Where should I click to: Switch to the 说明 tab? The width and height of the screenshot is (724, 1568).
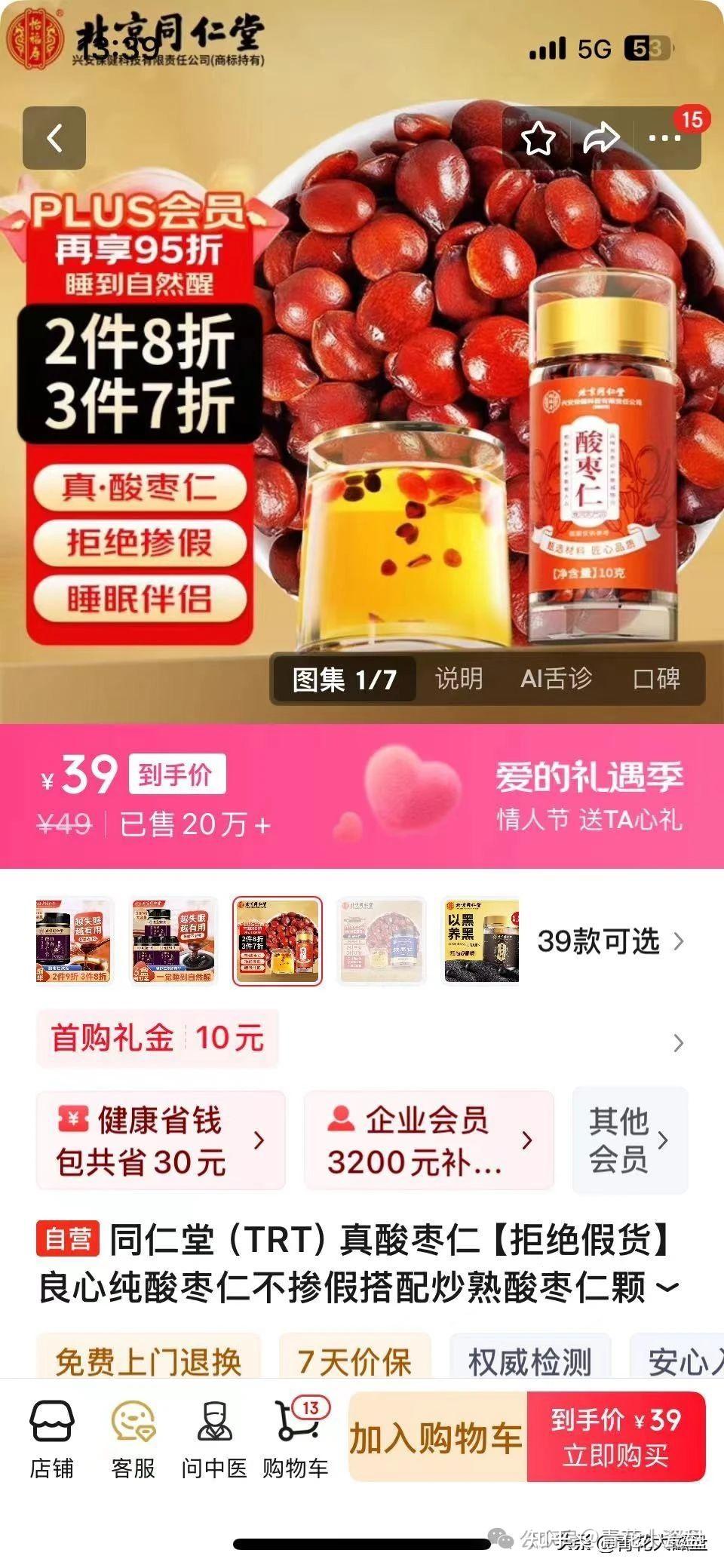pyautogui.click(x=459, y=679)
